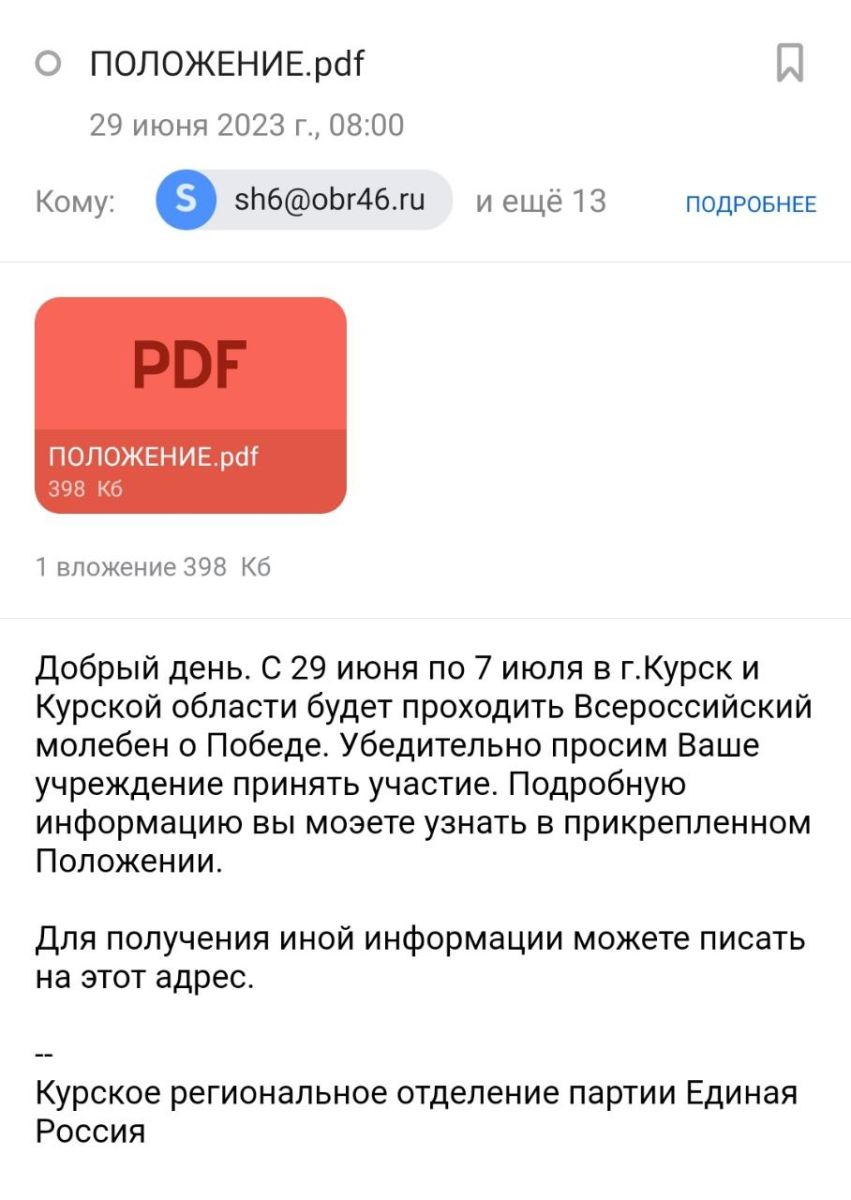Viewport: 851px width, 1200px height.
Task: Expand details with ПОДРОБНЕЕ
Action: point(750,204)
